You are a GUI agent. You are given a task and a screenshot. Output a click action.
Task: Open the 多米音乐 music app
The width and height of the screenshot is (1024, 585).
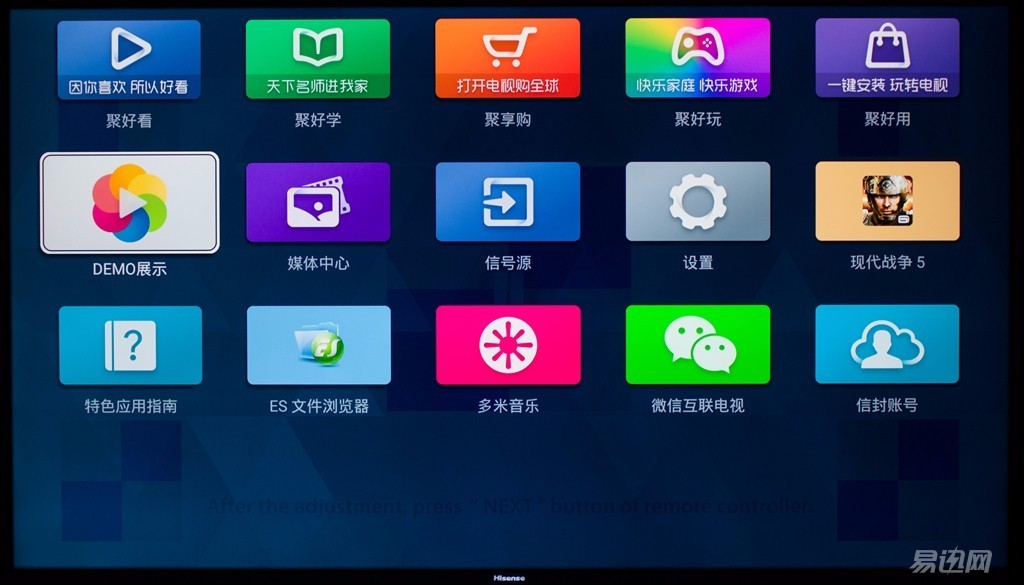507,346
